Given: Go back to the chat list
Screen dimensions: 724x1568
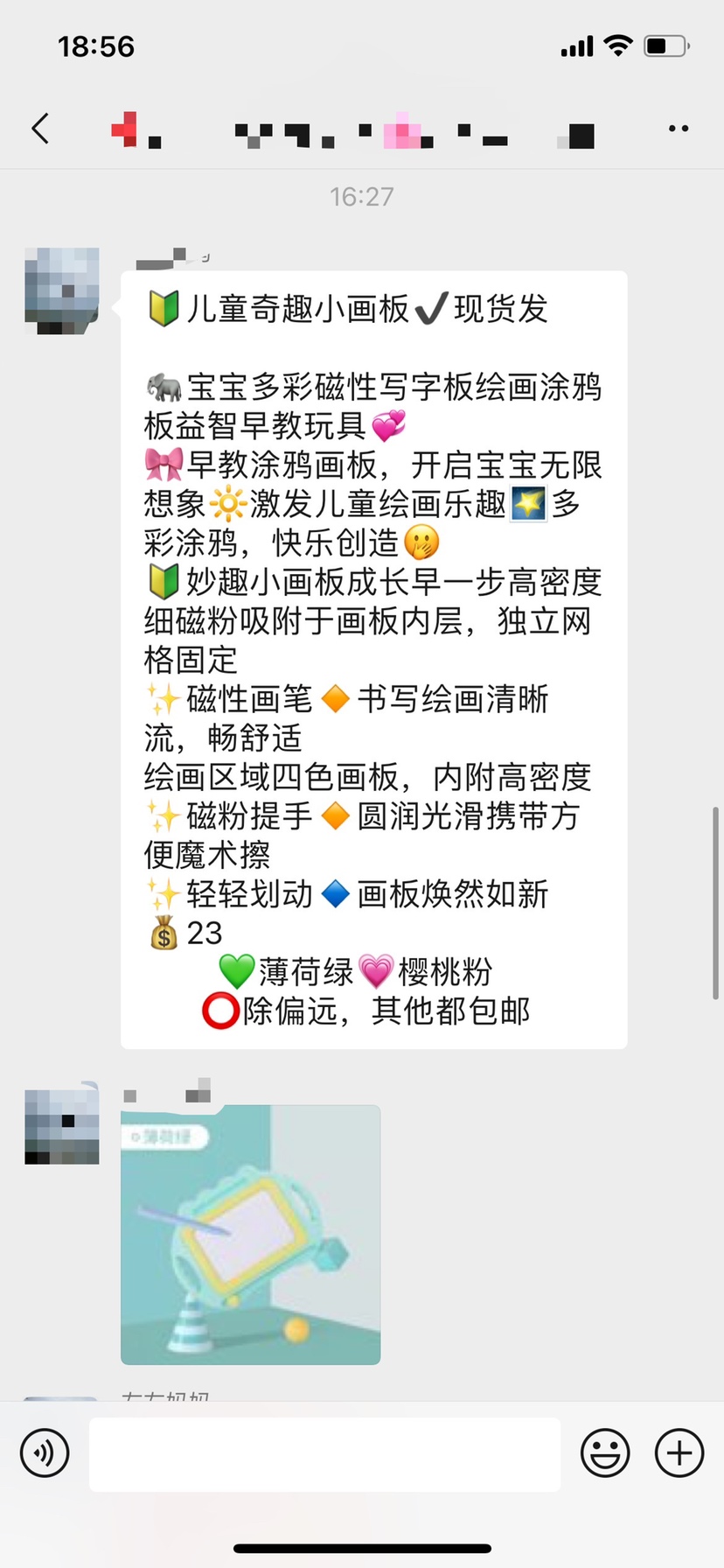Looking at the screenshot, I should click(40, 129).
